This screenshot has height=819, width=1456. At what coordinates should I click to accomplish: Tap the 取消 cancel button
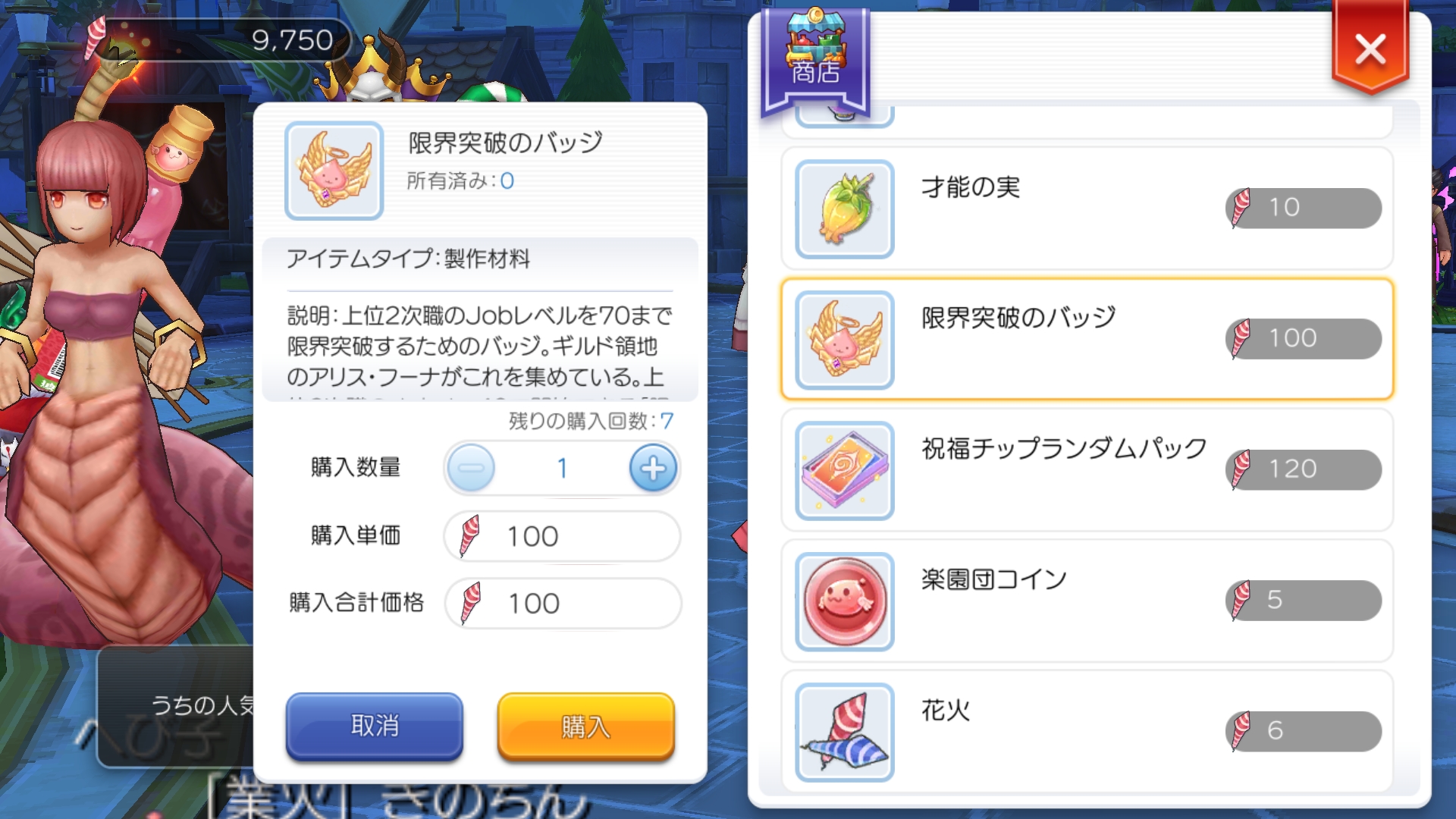click(374, 726)
